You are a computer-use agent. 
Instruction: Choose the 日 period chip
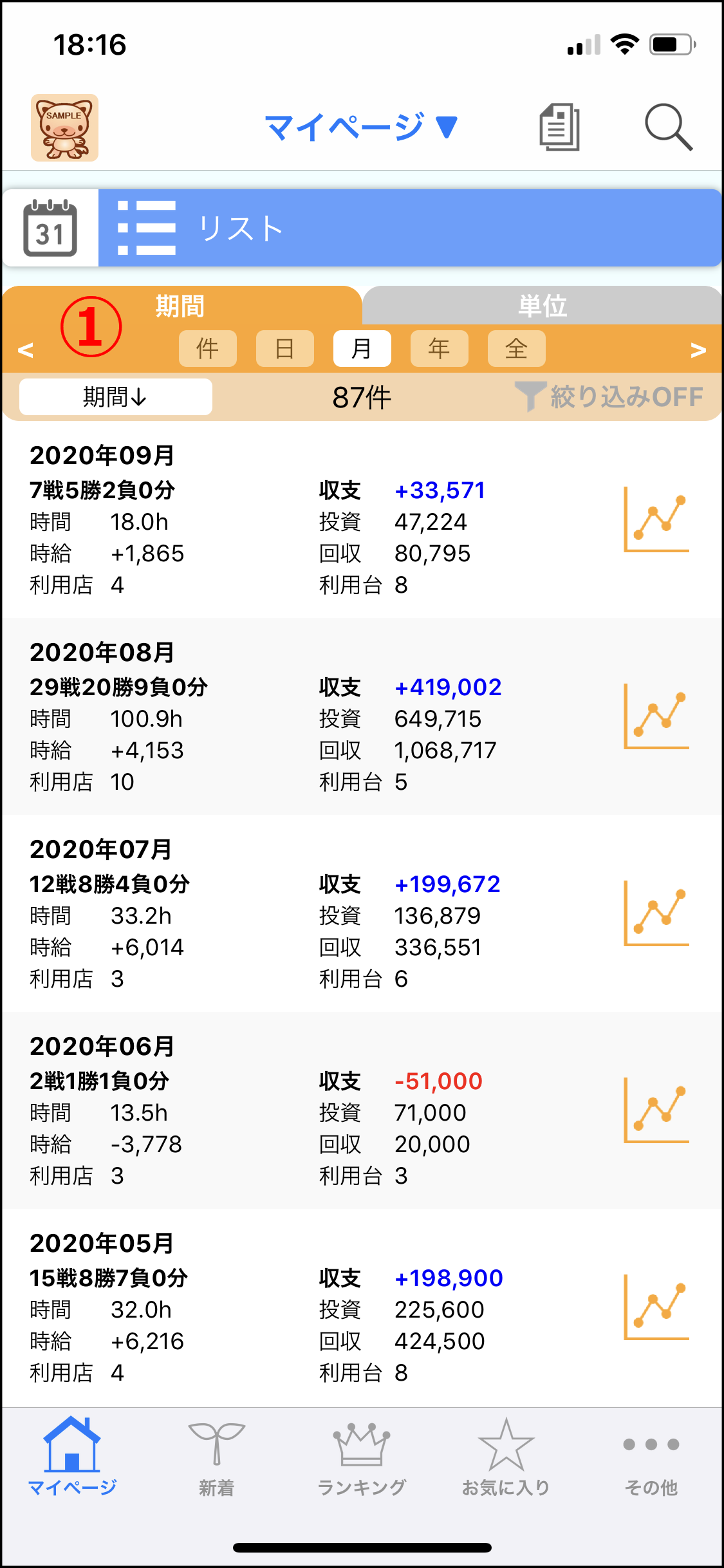pyautogui.click(x=284, y=348)
